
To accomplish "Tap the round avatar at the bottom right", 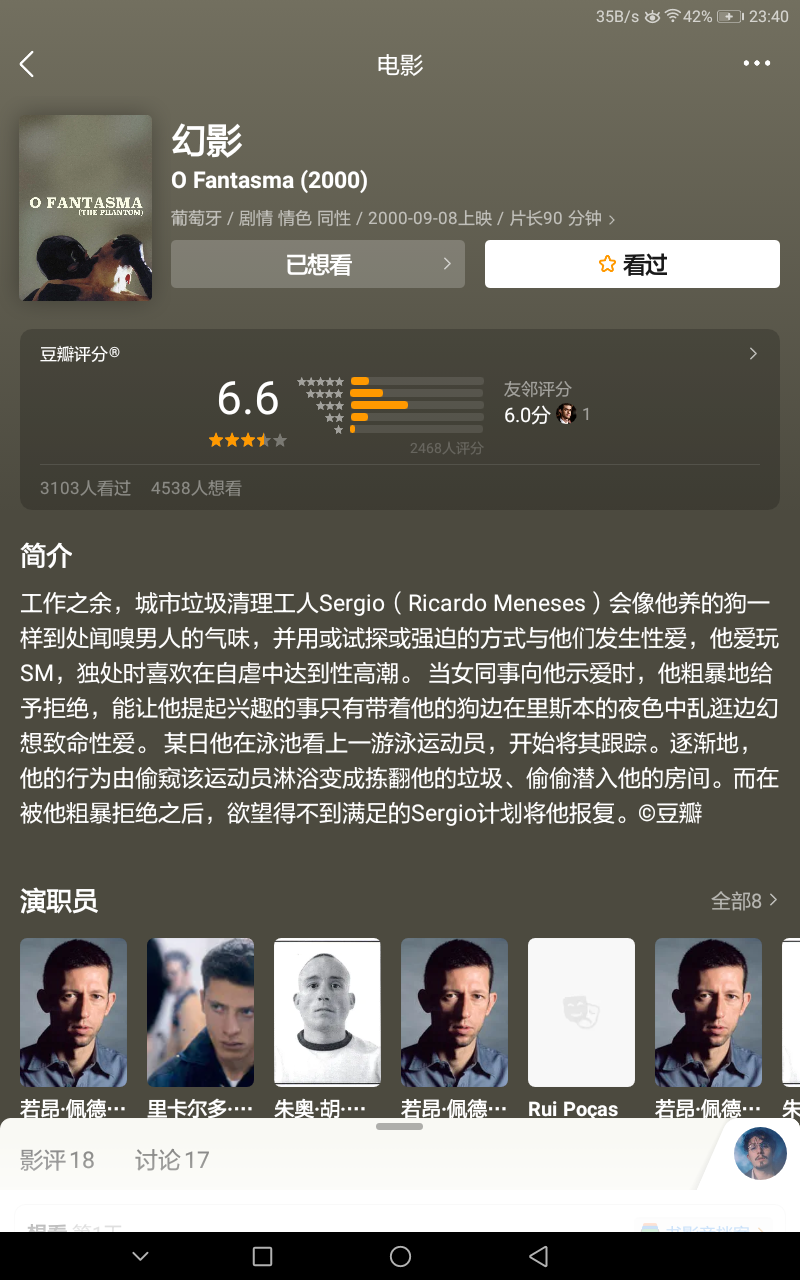I will [760, 1153].
